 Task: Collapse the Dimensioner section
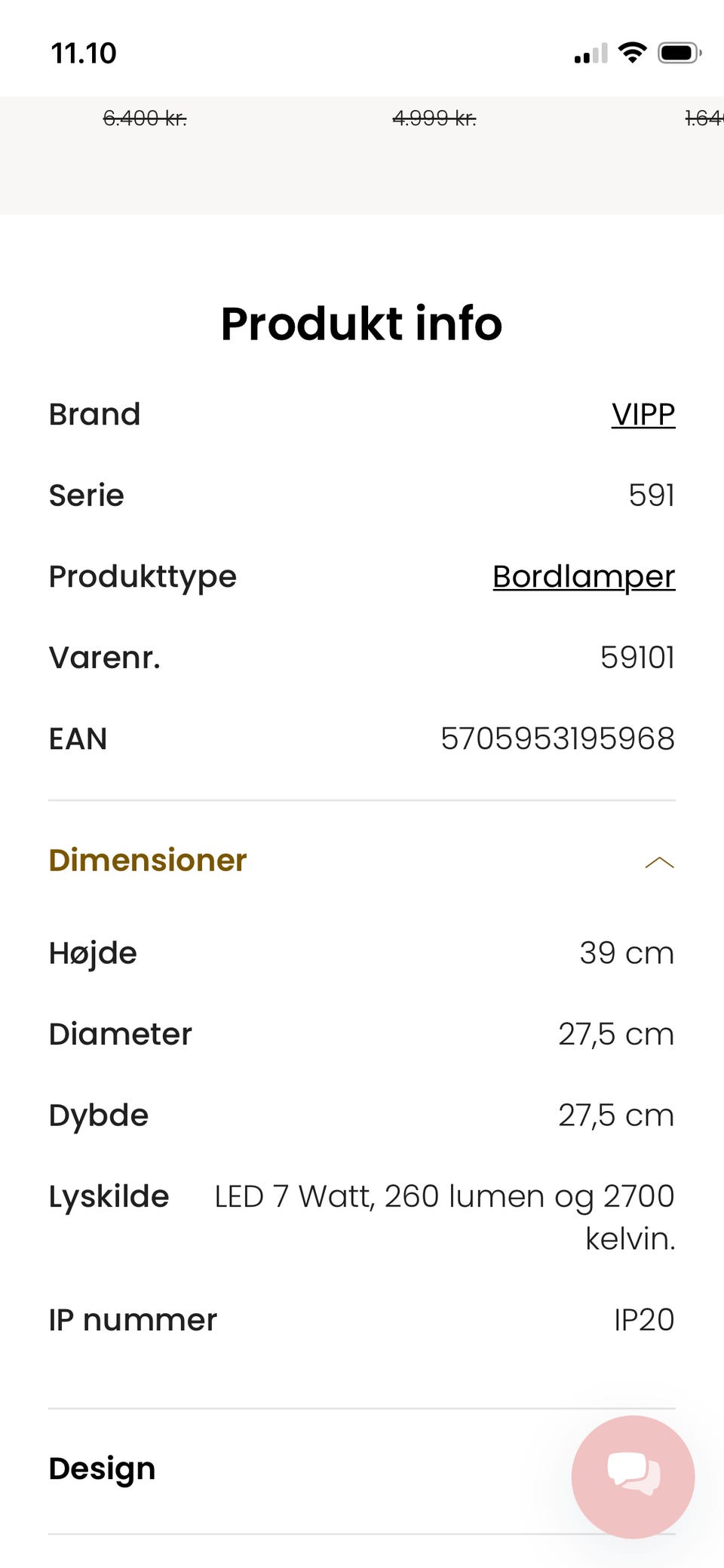tap(659, 861)
